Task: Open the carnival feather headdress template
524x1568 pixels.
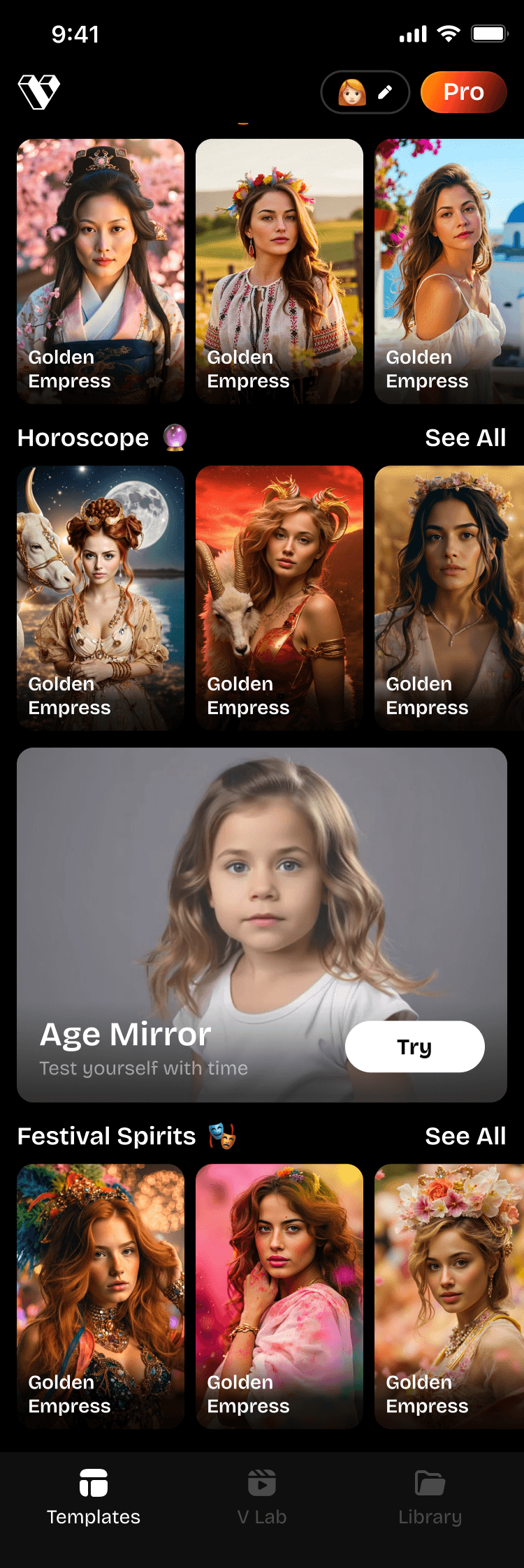Action: pyautogui.click(x=101, y=1296)
